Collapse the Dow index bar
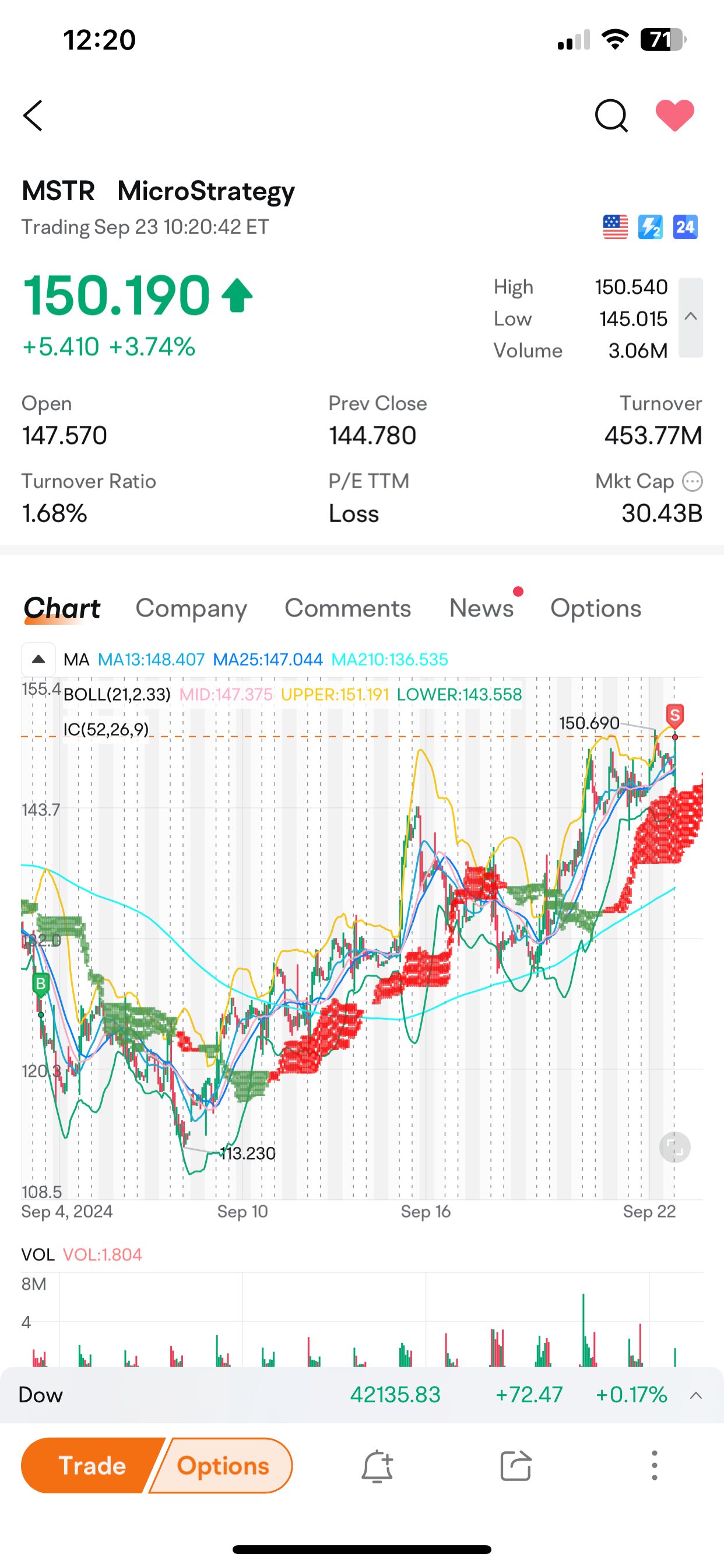 click(696, 1395)
